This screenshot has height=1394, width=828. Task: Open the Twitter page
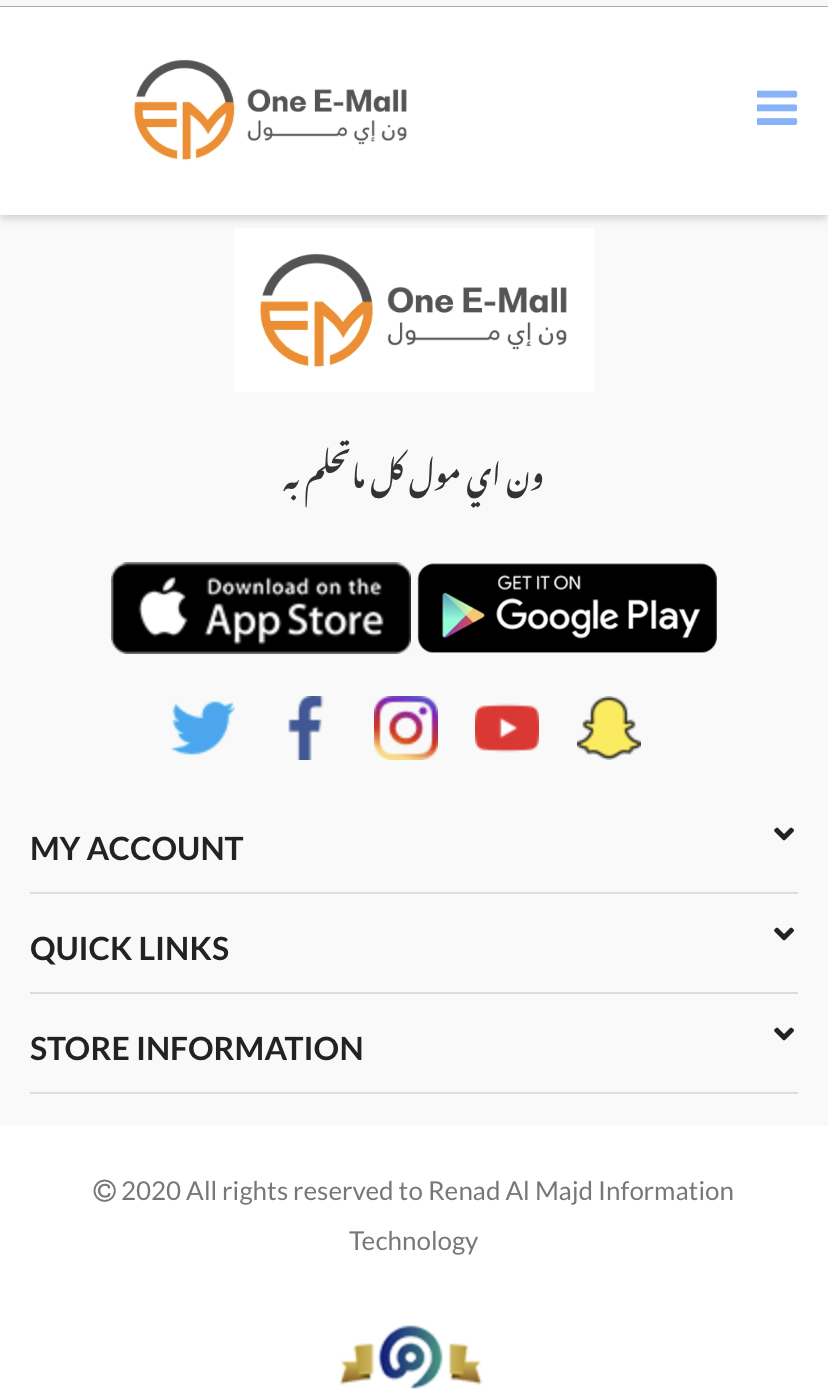coord(203,727)
